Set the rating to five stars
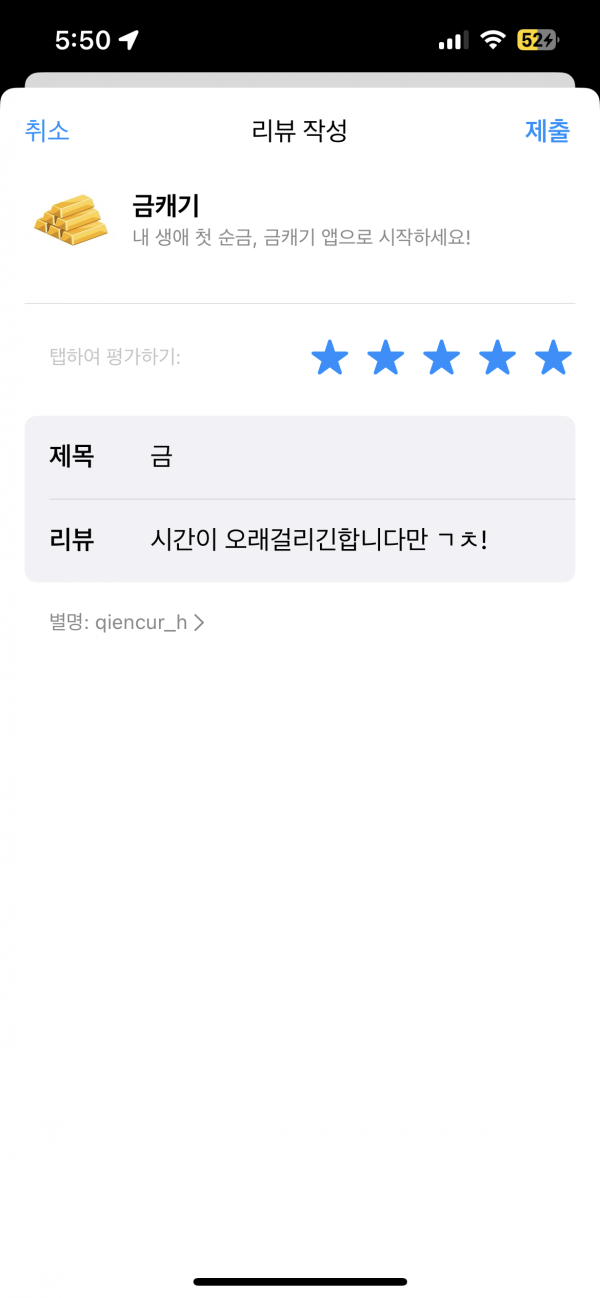The width and height of the screenshot is (600, 1298). (553, 357)
